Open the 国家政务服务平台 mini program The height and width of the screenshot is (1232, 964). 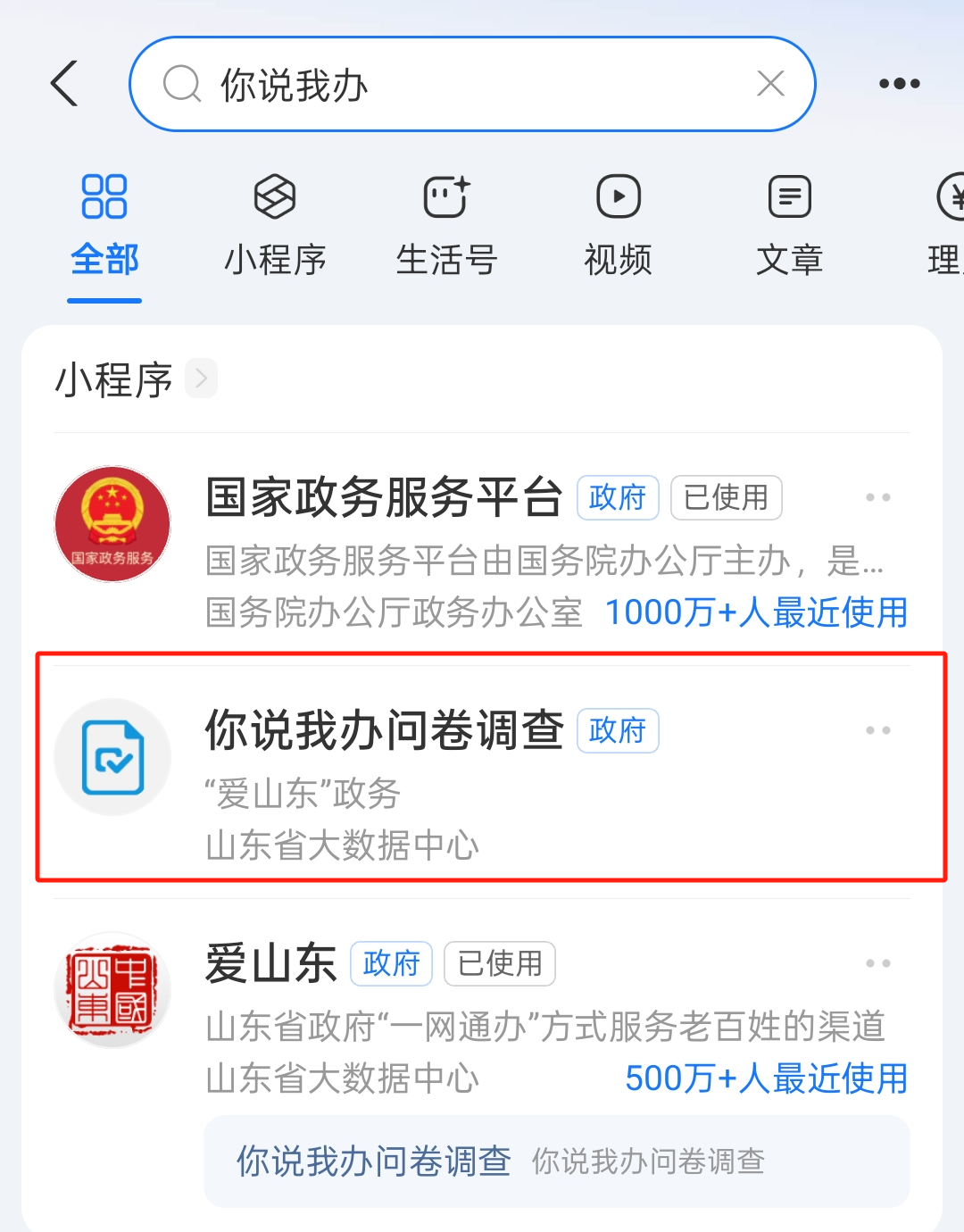pos(384,498)
